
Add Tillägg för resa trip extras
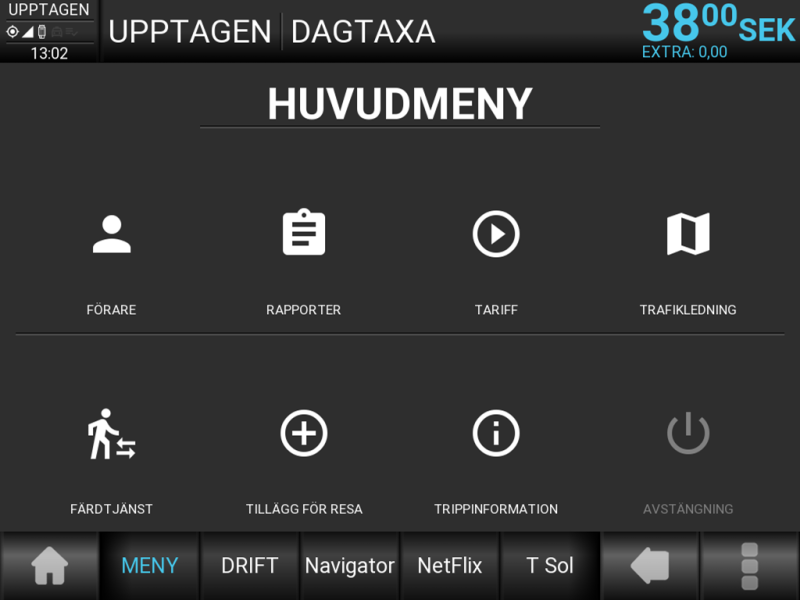(304, 460)
